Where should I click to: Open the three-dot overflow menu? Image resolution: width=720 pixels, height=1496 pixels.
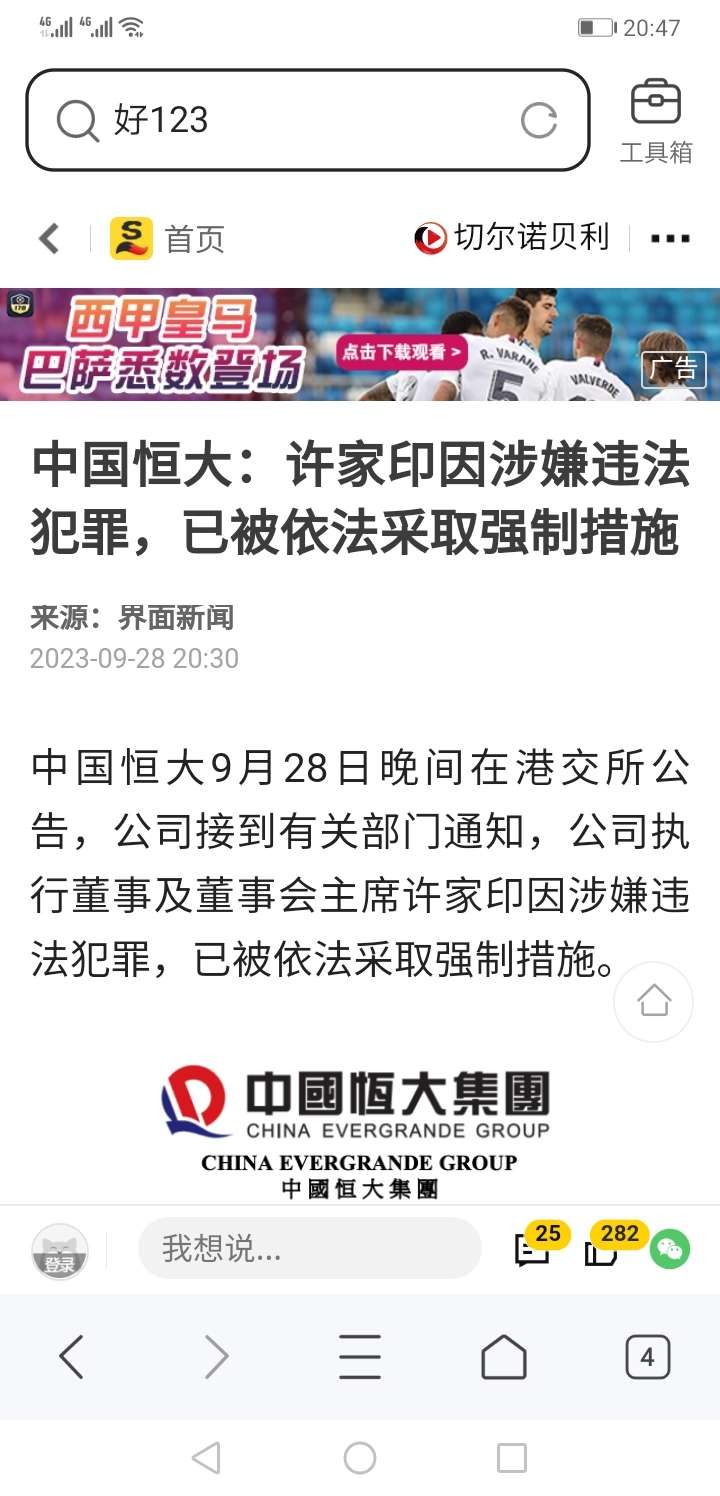tap(669, 238)
